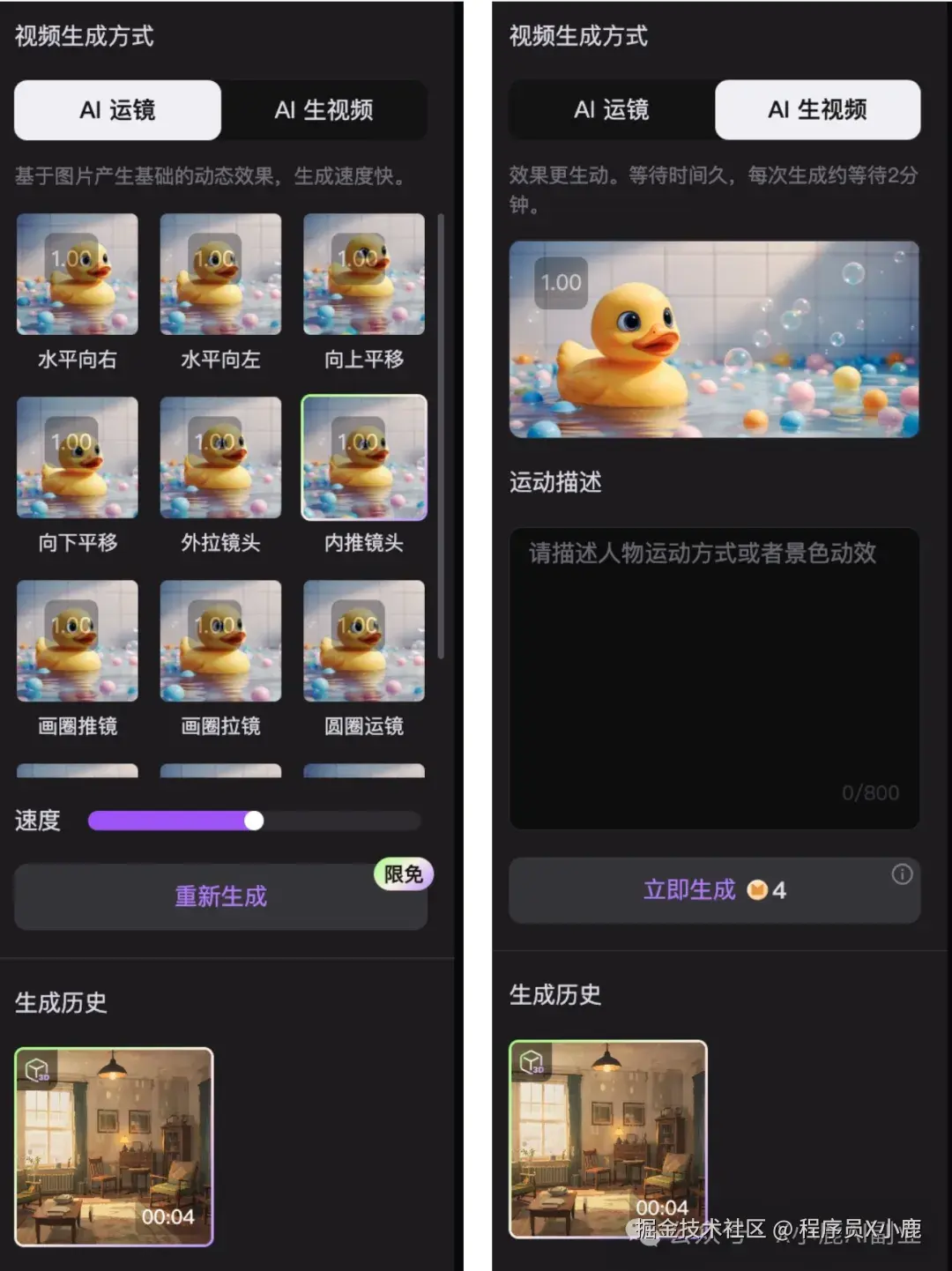Click the 重新生成 button

click(219, 896)
